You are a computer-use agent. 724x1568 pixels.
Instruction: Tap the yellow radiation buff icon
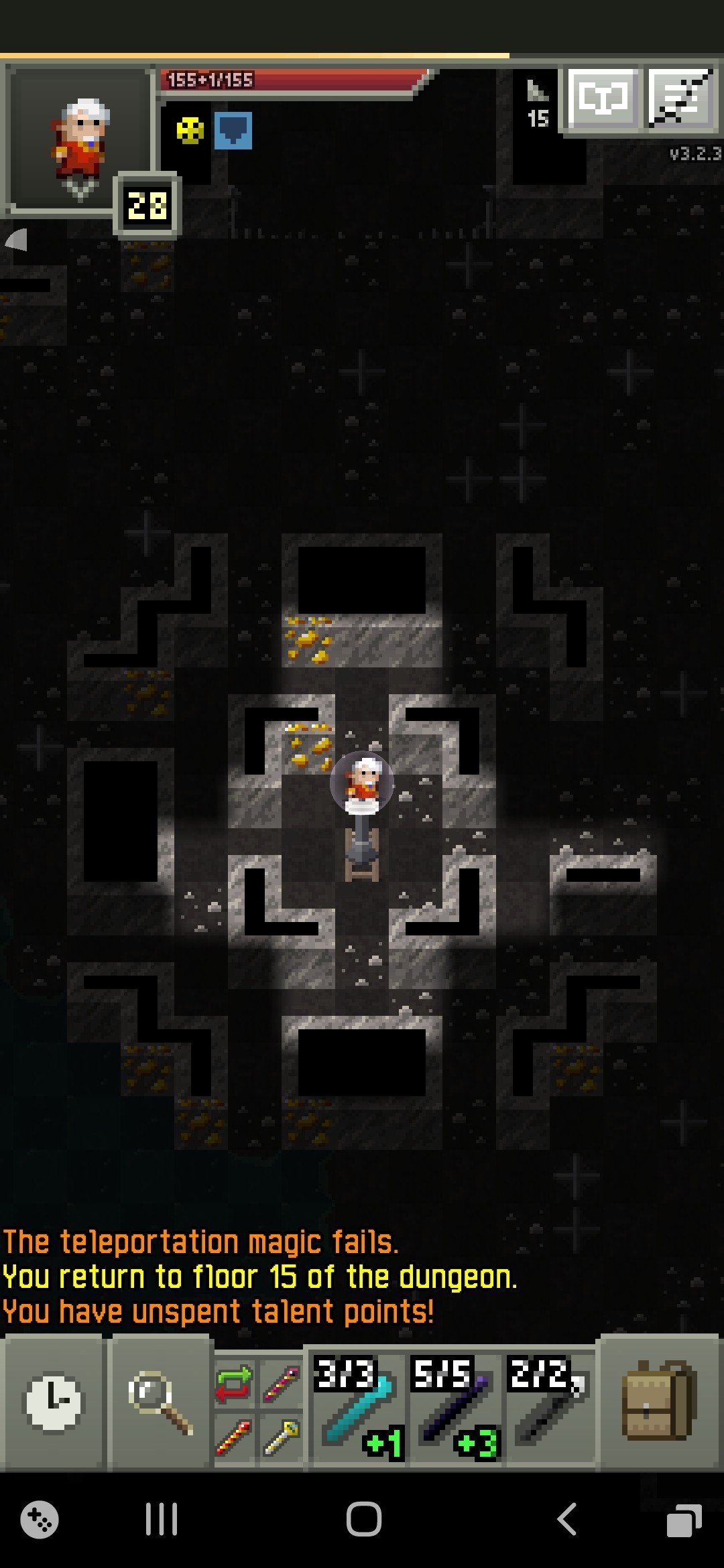coord(190,130)
